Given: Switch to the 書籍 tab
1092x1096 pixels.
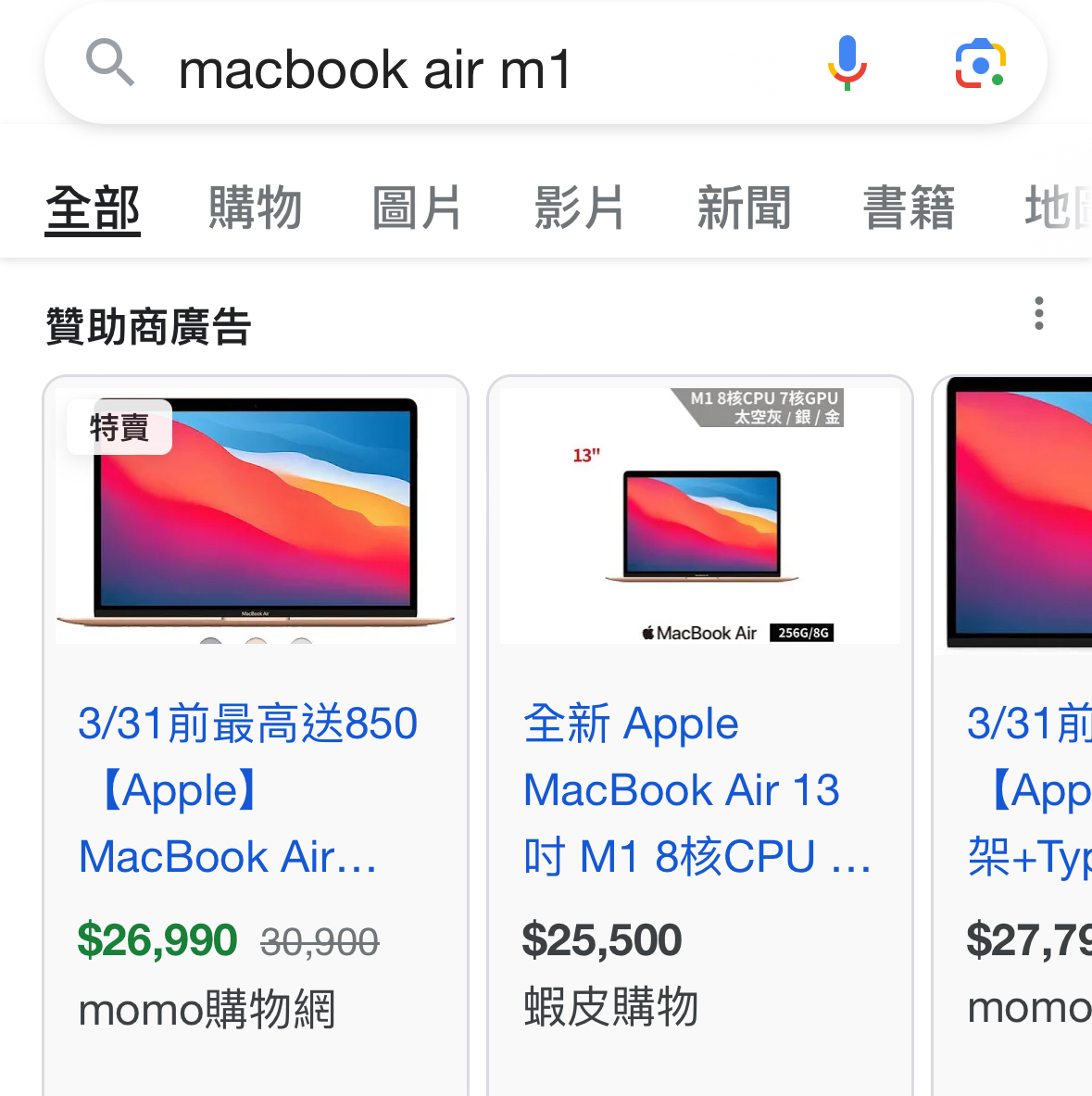Looking at the screenshot, I should (909, 208).
